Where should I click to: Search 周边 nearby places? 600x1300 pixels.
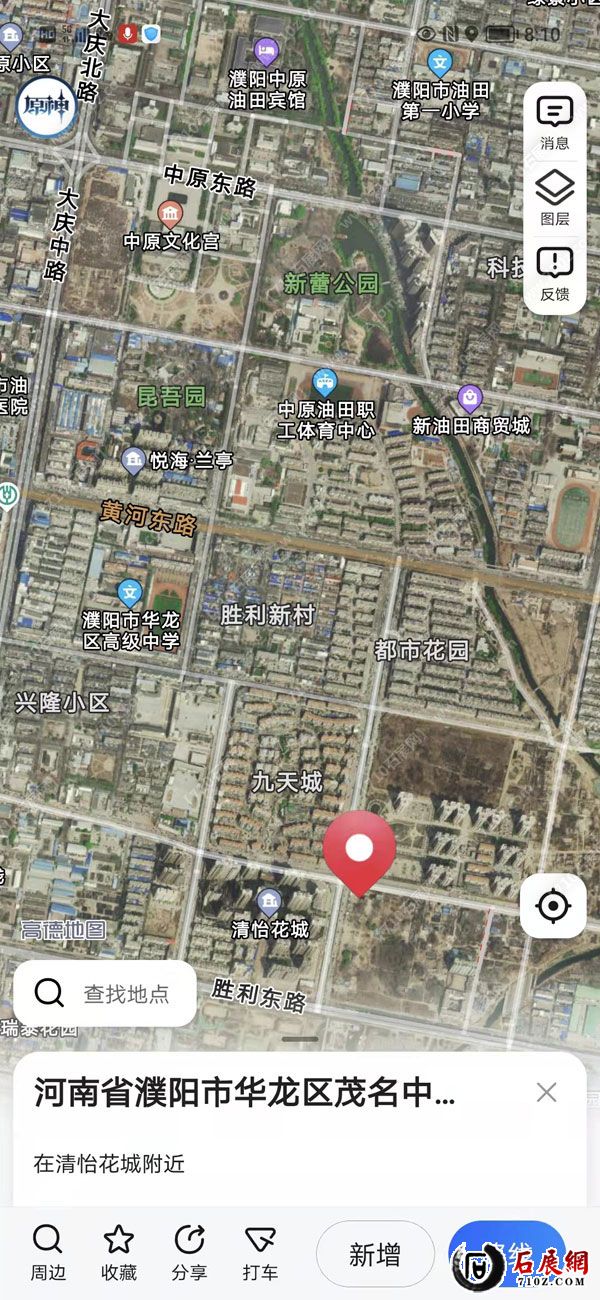tap(47, 1252)
